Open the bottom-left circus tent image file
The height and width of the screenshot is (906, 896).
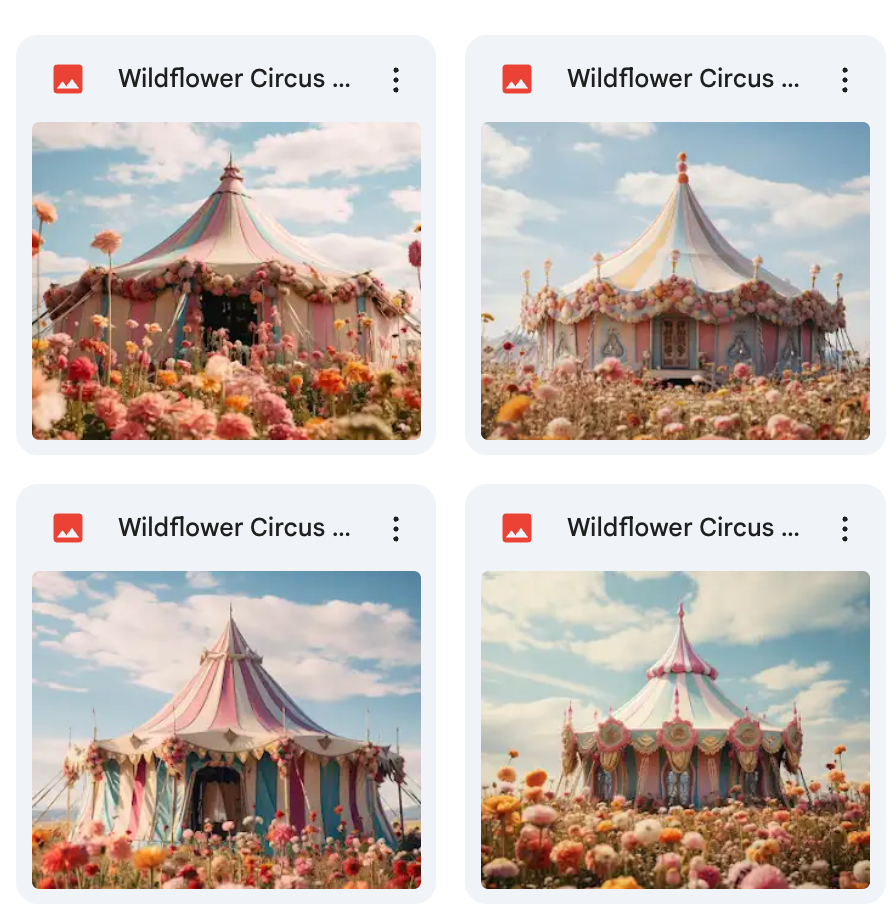coord(226,729)
